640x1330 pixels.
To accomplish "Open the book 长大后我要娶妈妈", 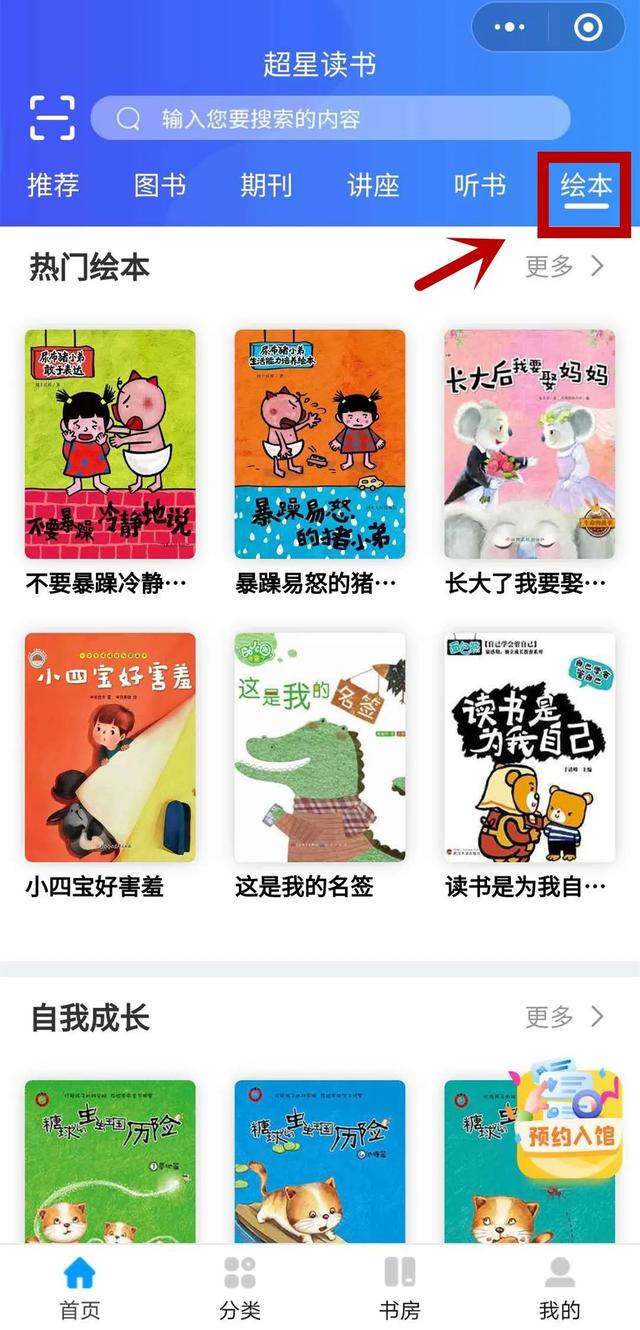I will [x=530, y=444].
